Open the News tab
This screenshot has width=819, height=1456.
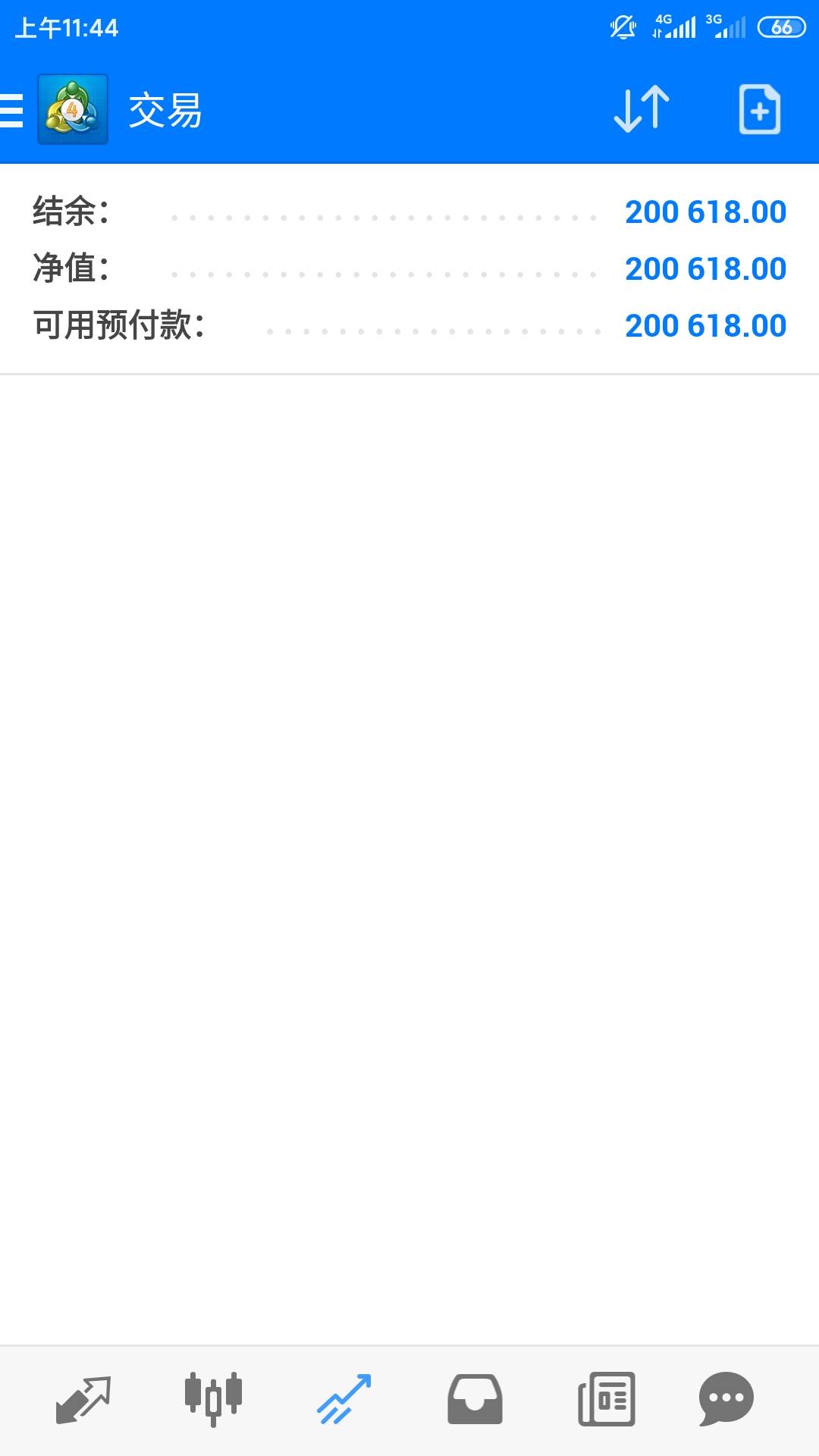coord(607,1399)
